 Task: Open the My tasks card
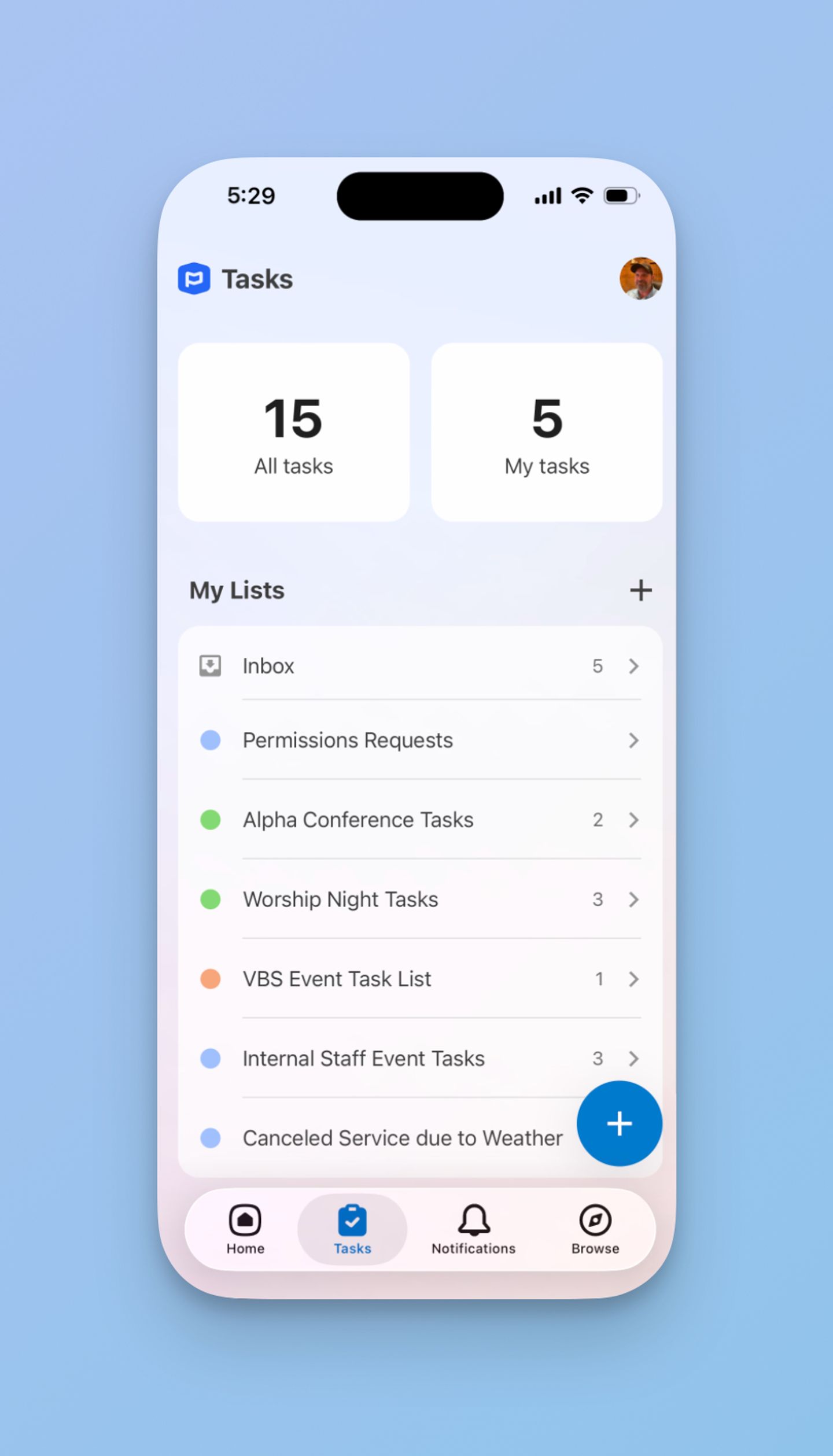pos(547,432)
